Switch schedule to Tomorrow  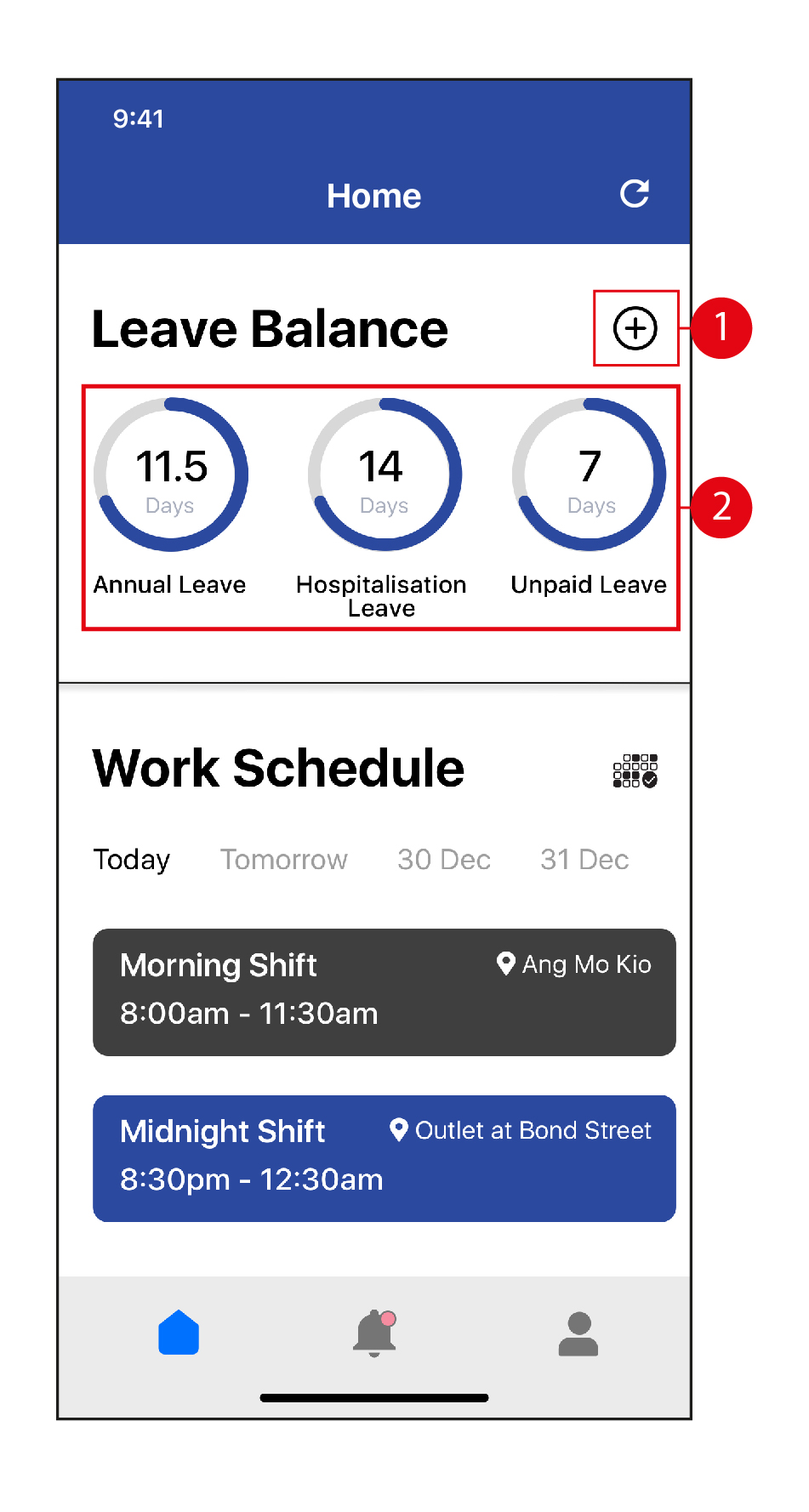[x=283, y=860]
